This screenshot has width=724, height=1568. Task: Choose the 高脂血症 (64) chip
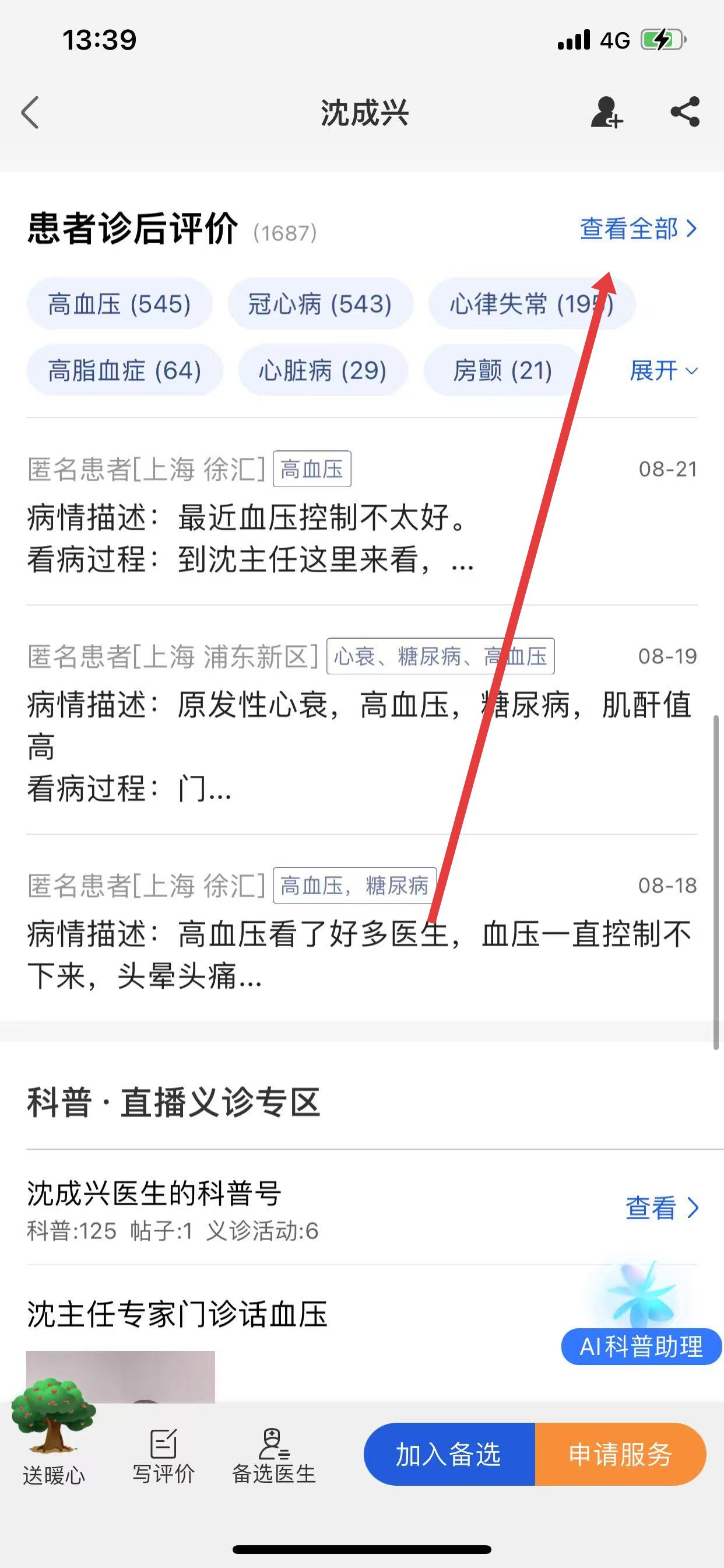pos(124,370)
